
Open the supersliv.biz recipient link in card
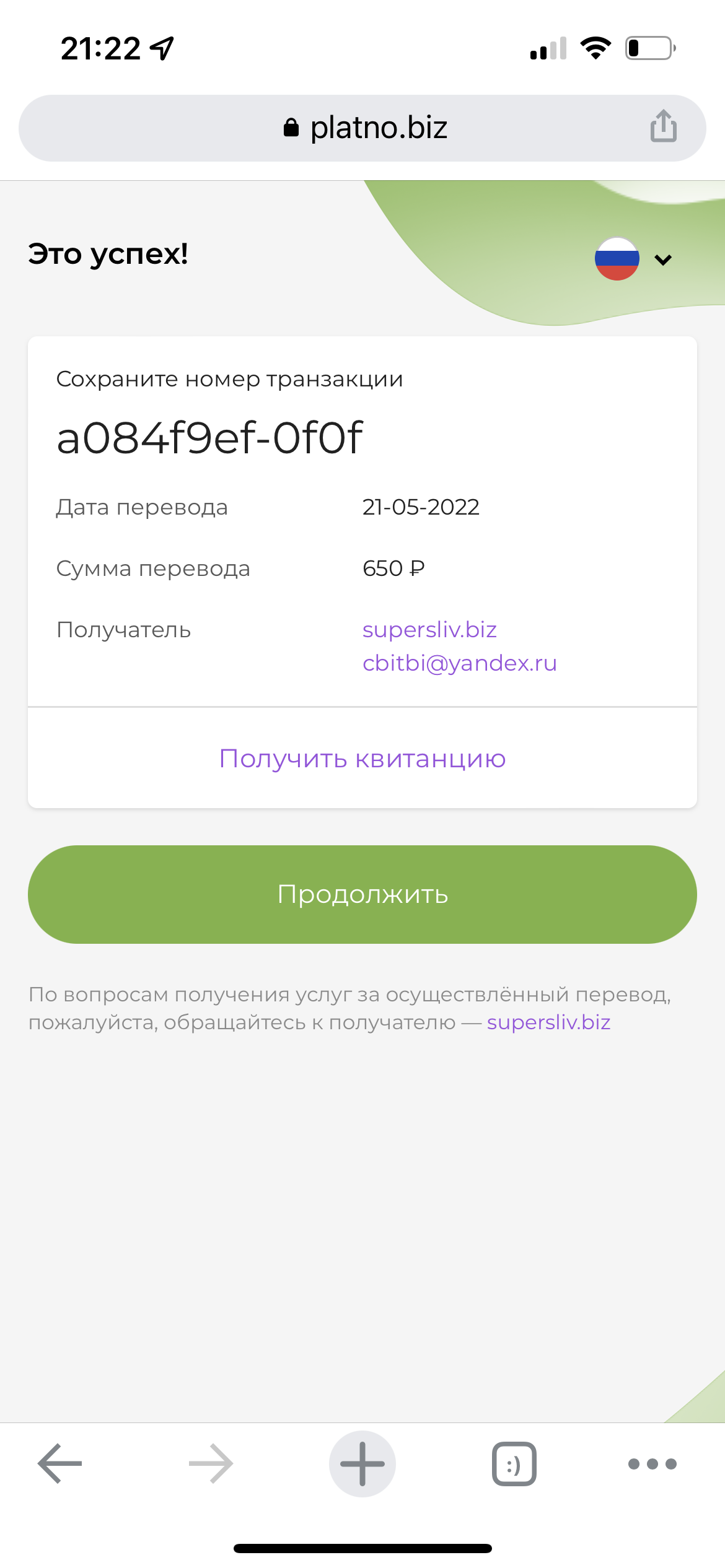(x=429, y=630)
